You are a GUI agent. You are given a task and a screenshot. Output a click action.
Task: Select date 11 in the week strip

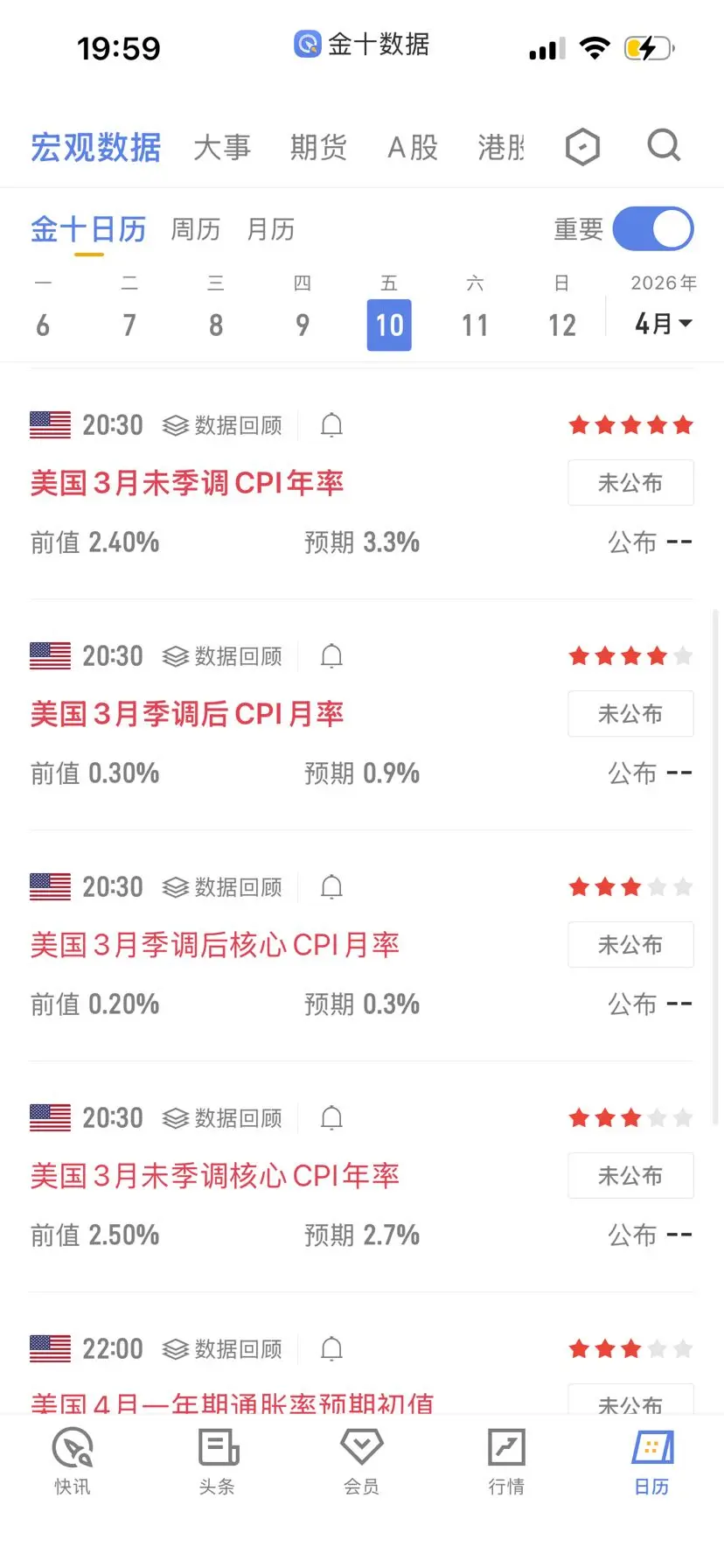475,325
